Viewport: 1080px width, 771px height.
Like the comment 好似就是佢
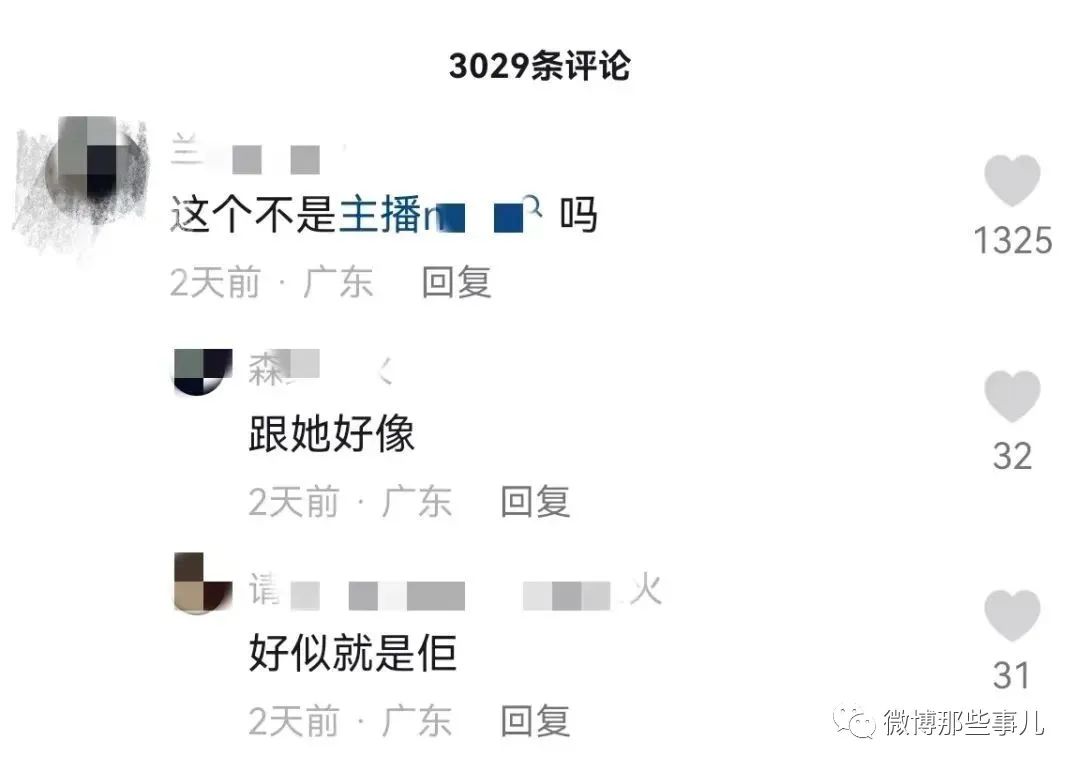coord(1012,616)
